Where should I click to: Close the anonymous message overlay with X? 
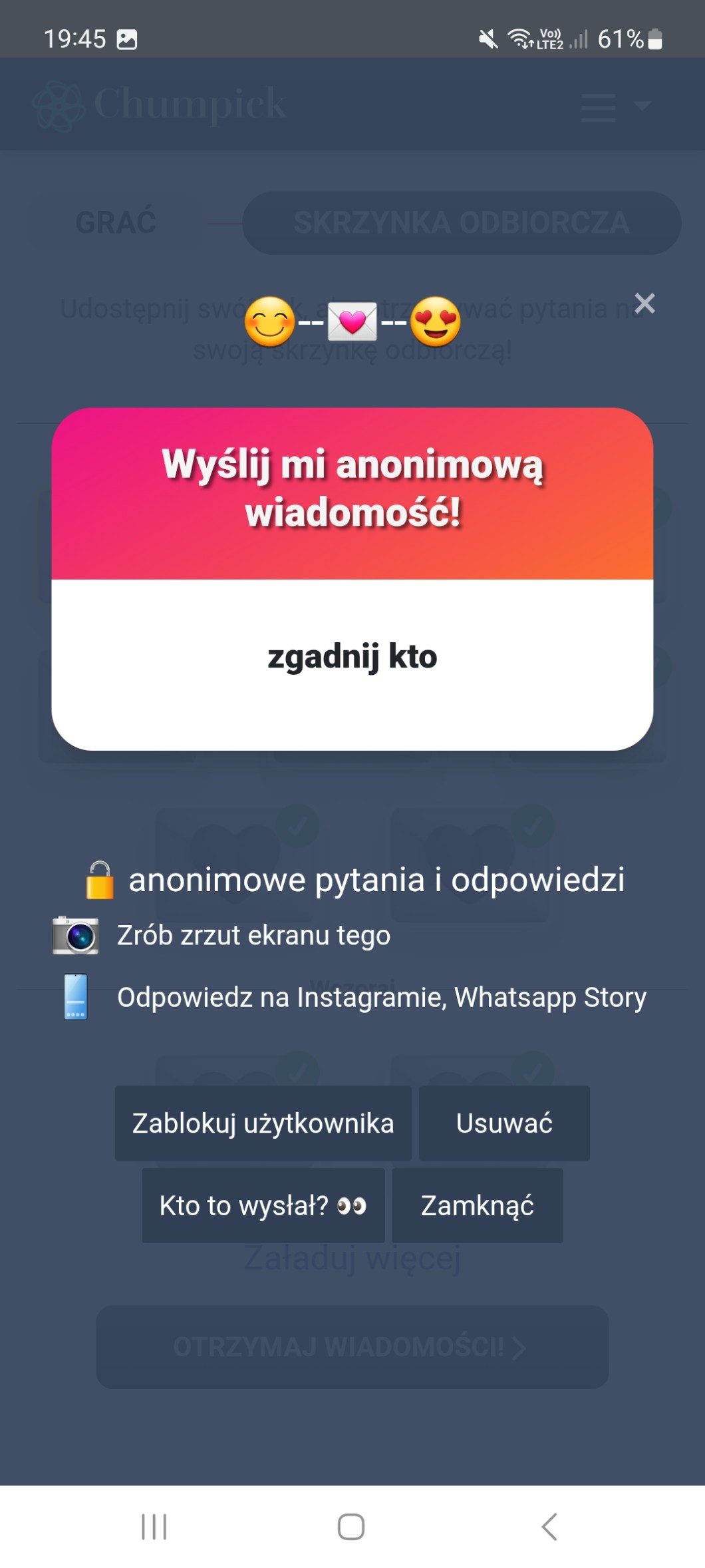[x=644, y=303]
